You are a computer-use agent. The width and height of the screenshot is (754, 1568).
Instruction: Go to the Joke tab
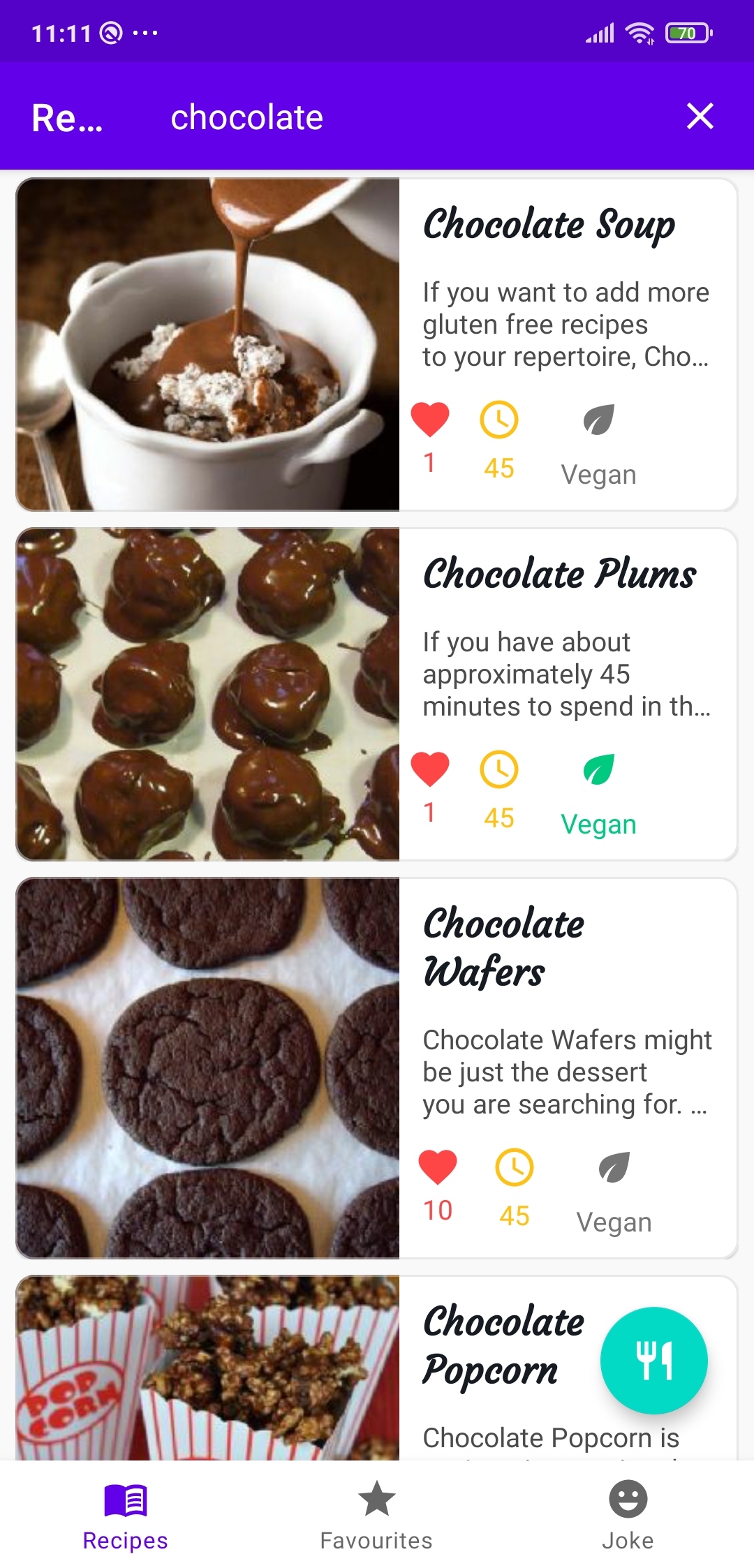point(628,1514)
